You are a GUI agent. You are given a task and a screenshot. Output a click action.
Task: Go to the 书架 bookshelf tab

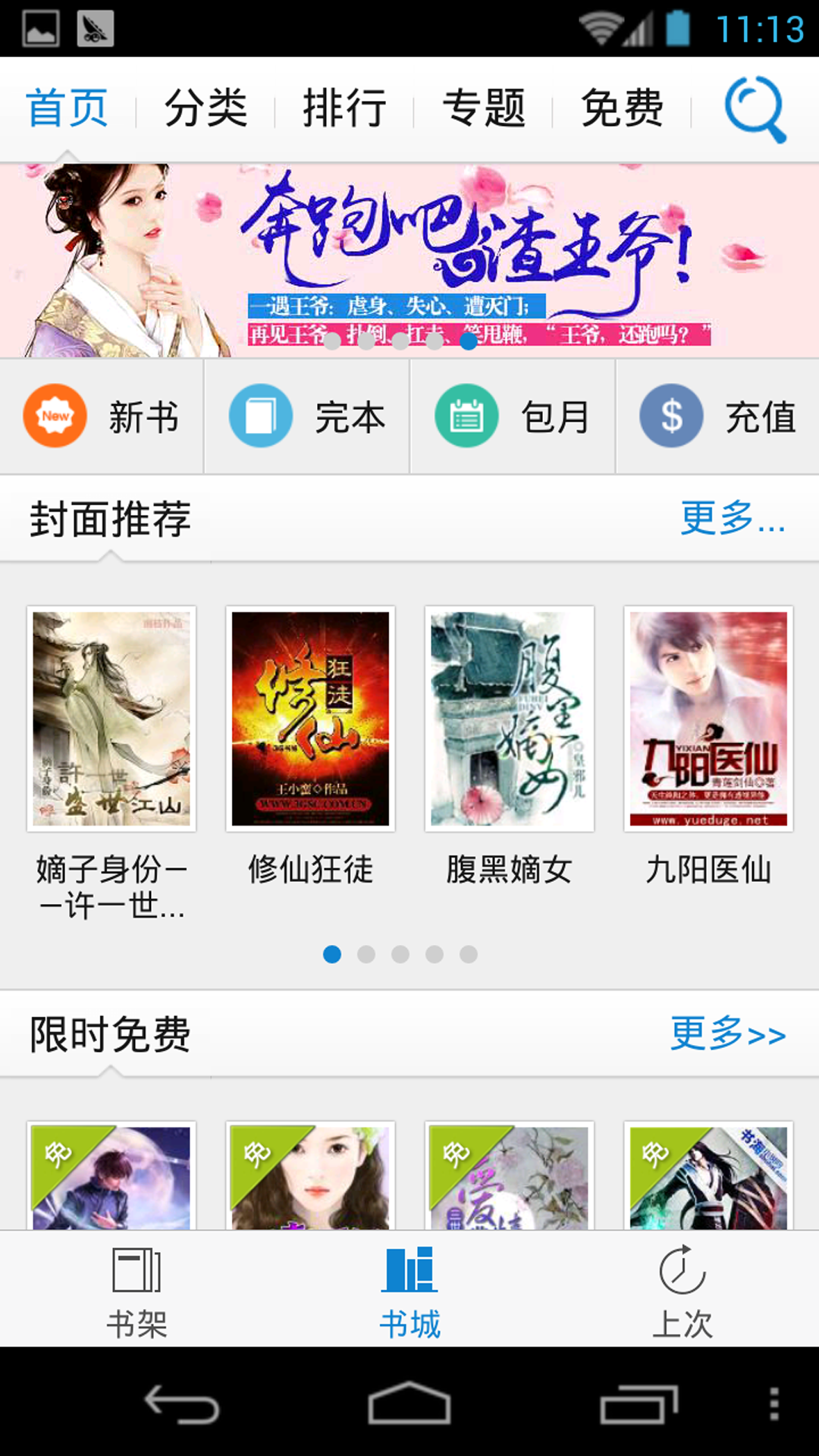coord(136,1289)
